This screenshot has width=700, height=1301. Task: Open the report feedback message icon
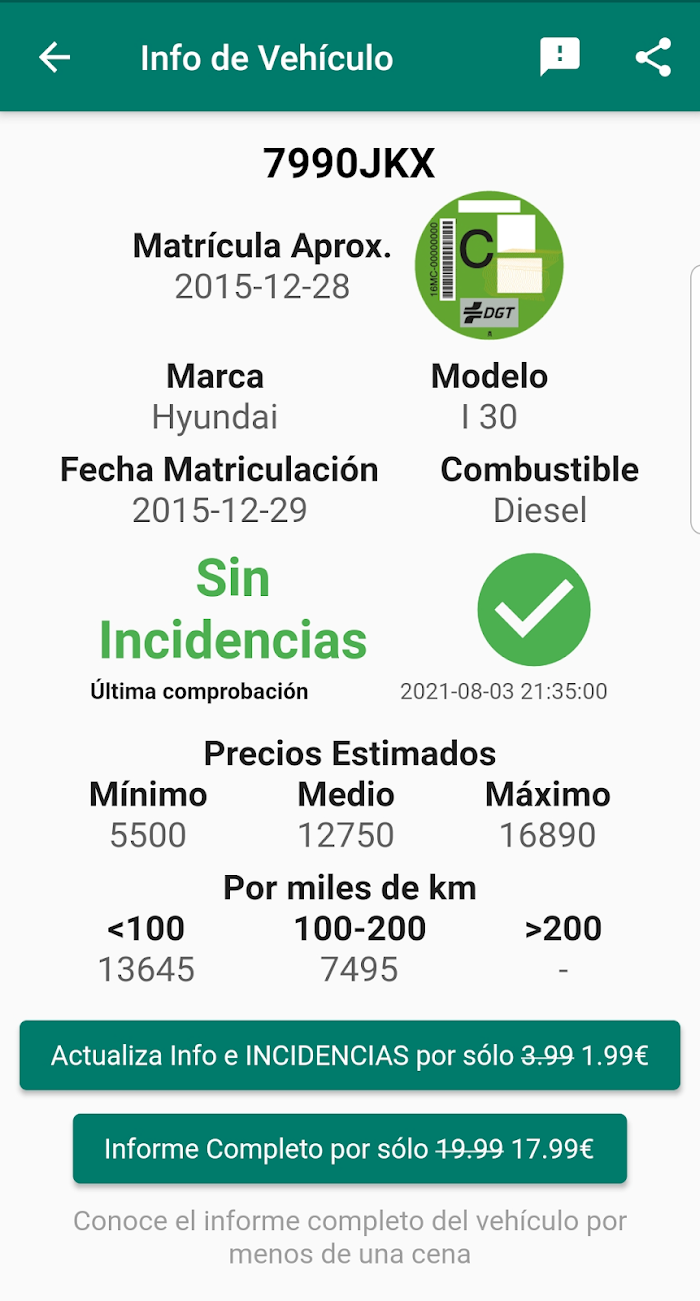(x=559, y=57)
